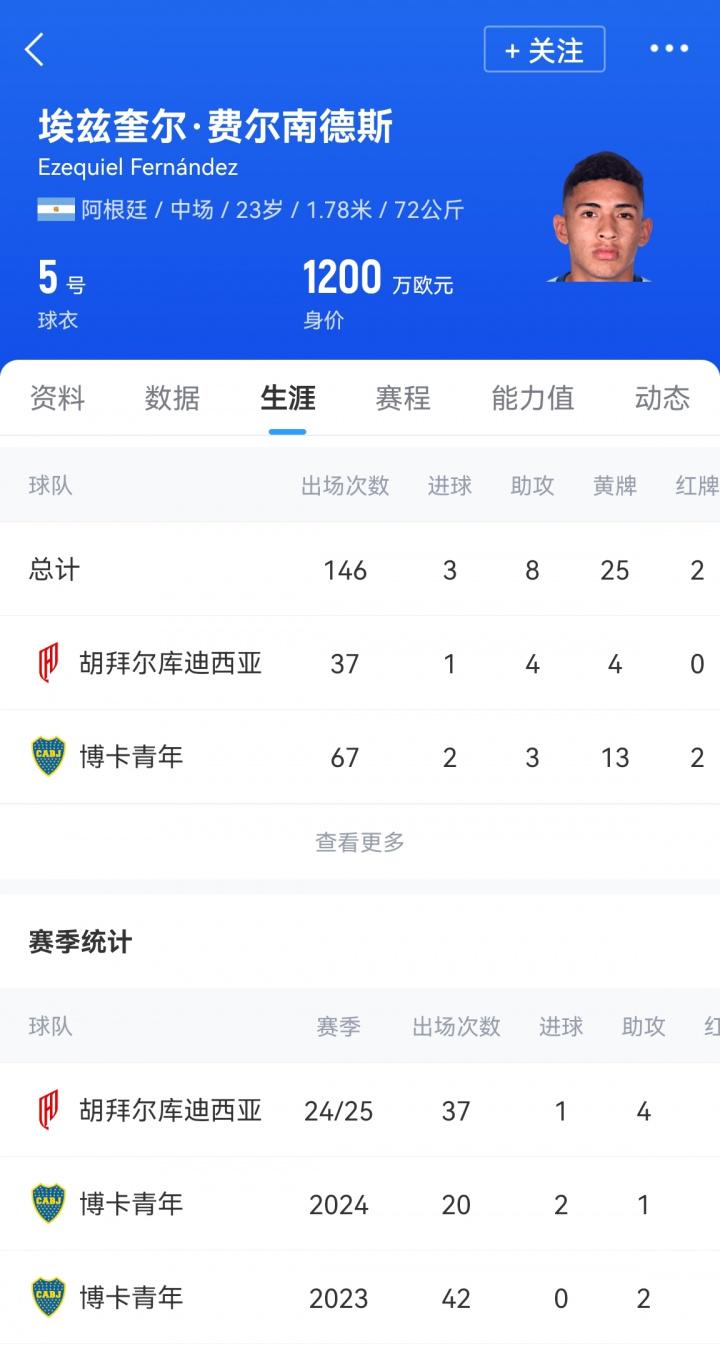Open the 赛程 tab
This screenshot has width=720, height=1346.
[x=403, y=398]
